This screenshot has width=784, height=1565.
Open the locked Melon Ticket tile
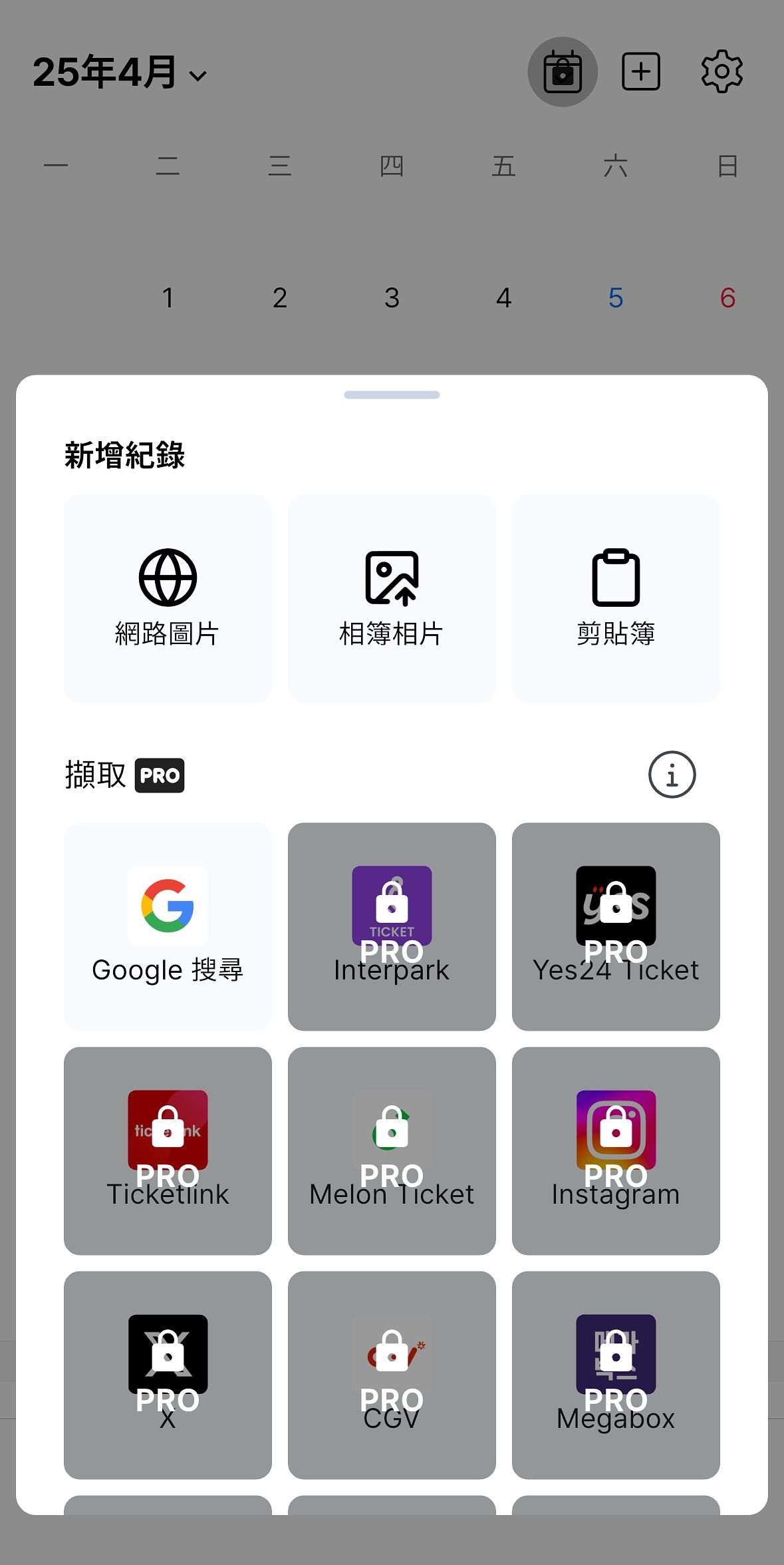392,1150
